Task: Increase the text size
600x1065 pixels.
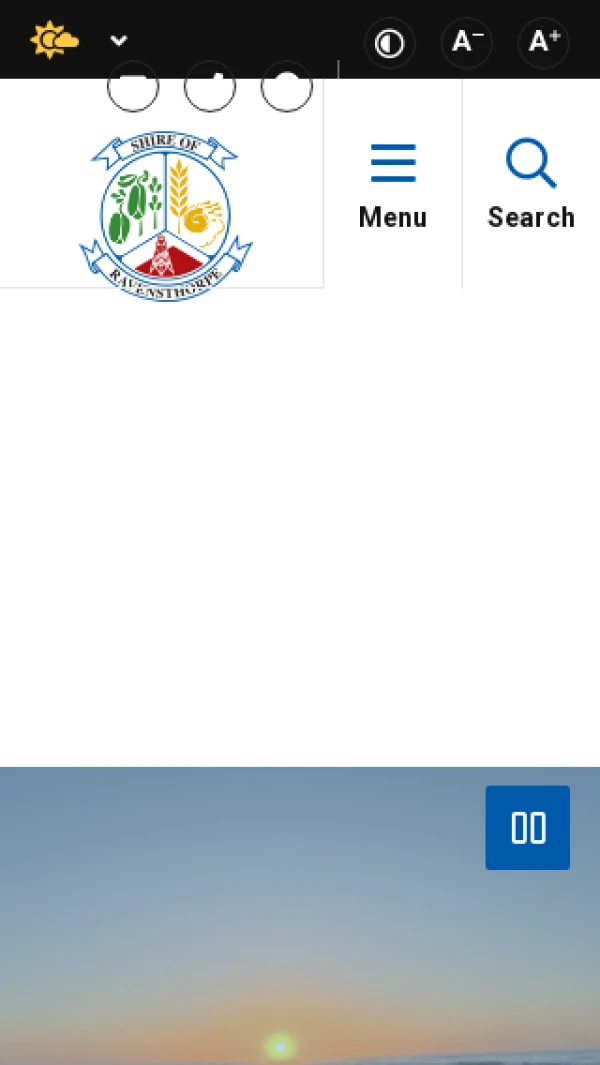Action: (543, 42)
